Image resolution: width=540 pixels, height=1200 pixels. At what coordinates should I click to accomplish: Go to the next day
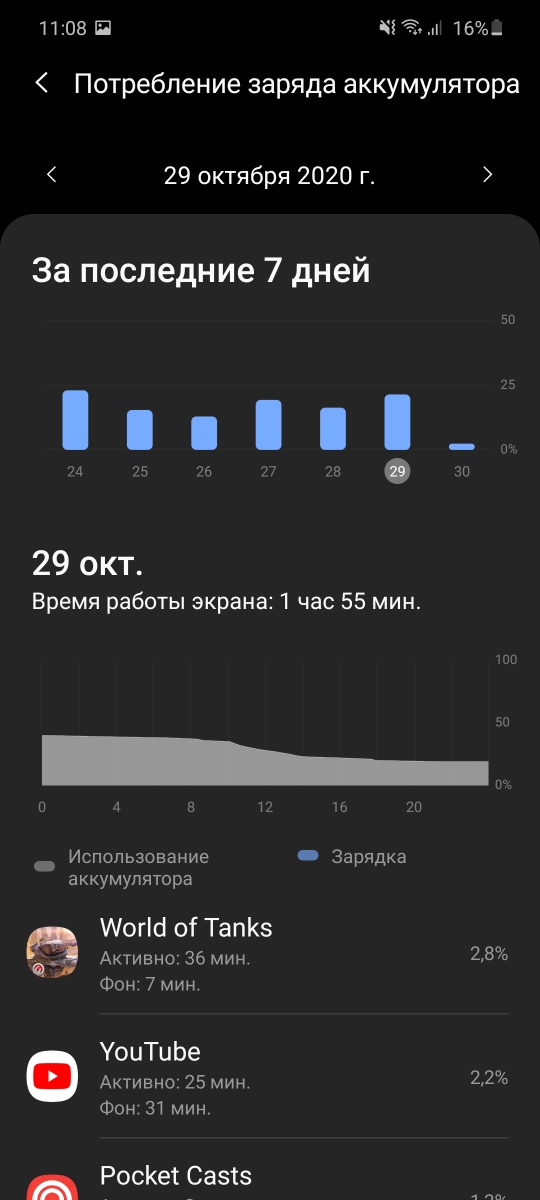tap(488, 175)
